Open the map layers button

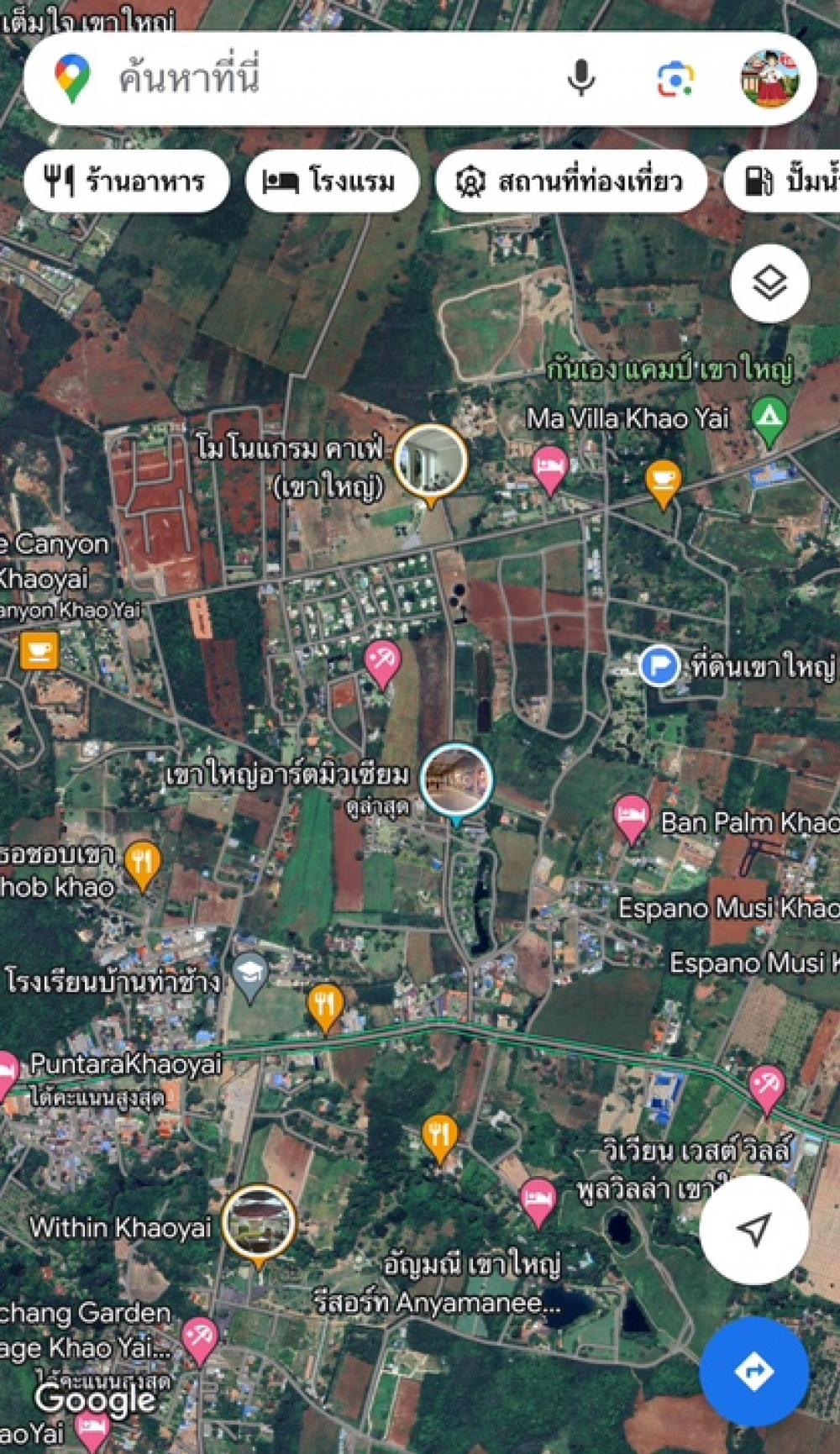pos(770,283)
